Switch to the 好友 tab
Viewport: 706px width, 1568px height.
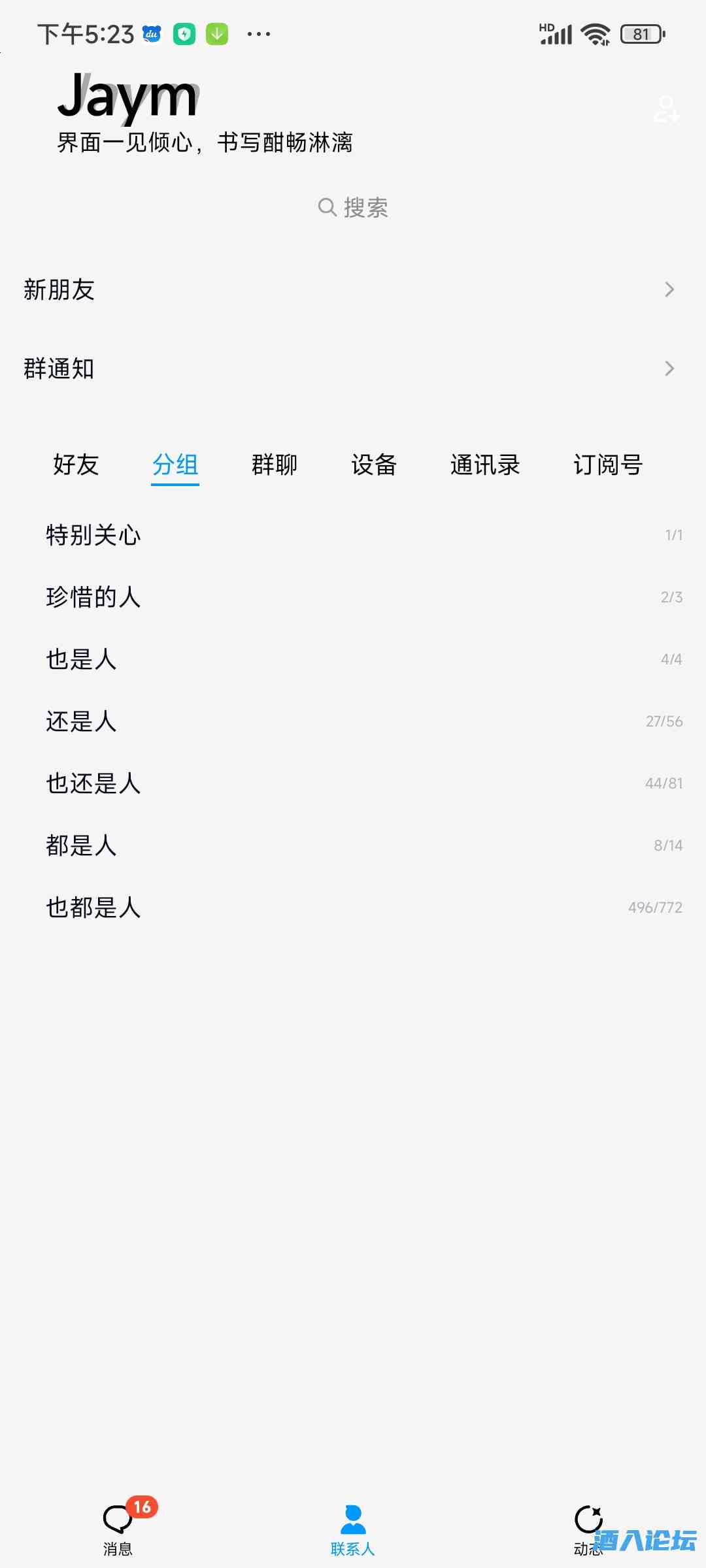point(76,465)
